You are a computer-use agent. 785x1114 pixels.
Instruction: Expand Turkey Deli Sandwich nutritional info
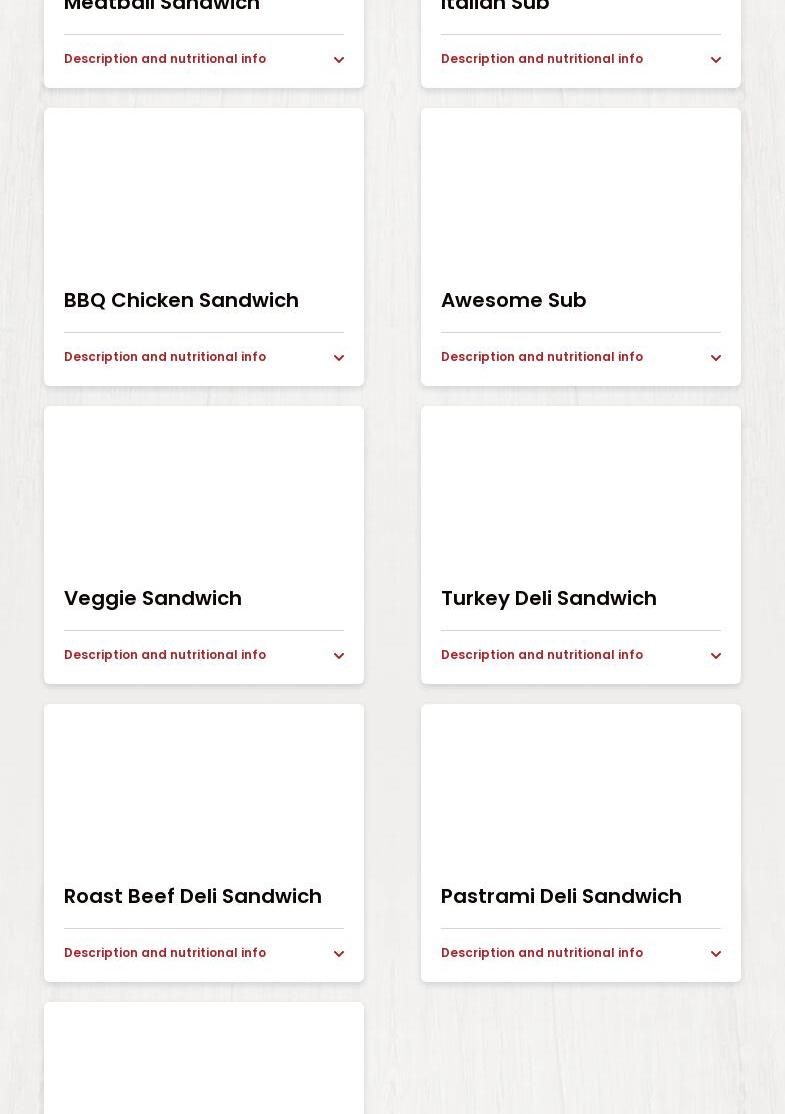point(580,655)
